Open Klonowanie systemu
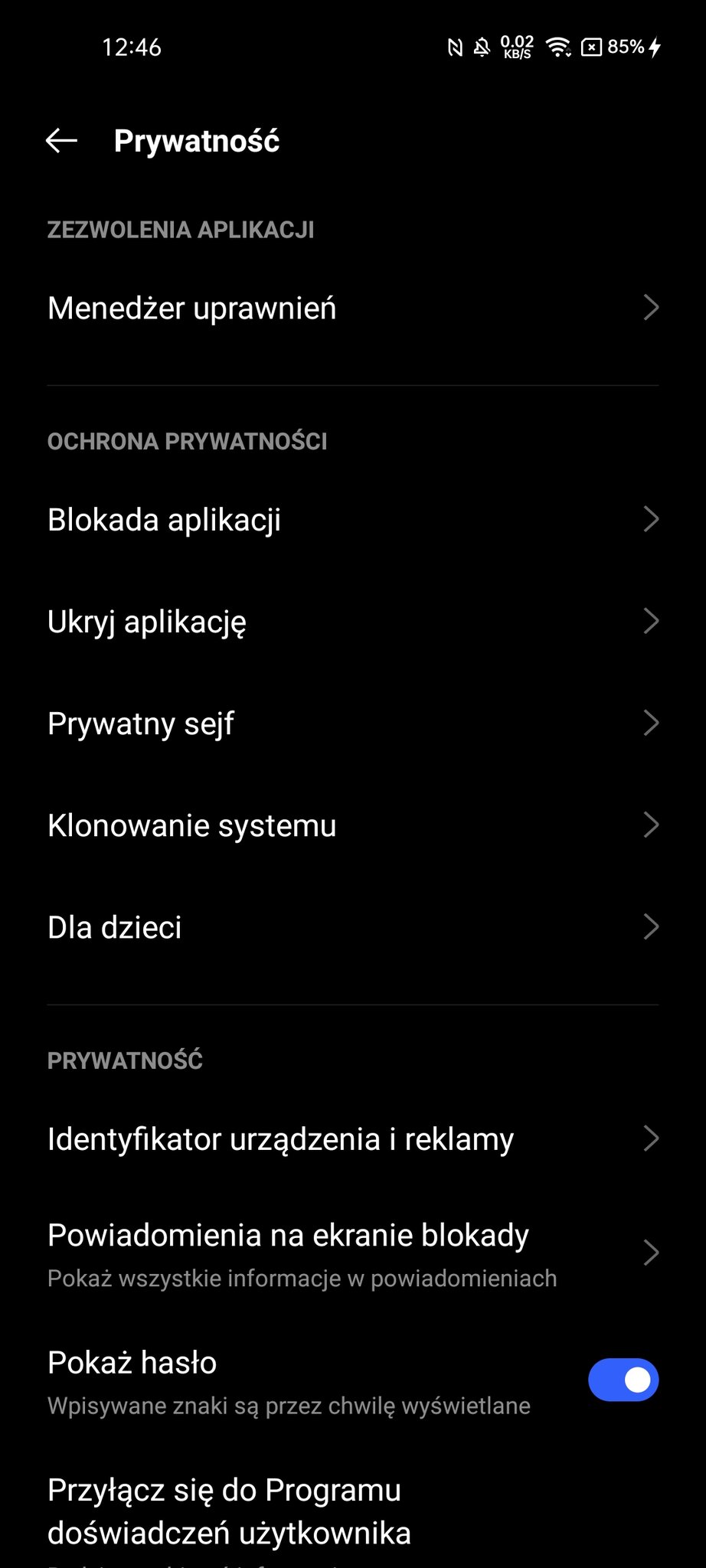Viewport: 706px width, 1568px height. [353, 825]
